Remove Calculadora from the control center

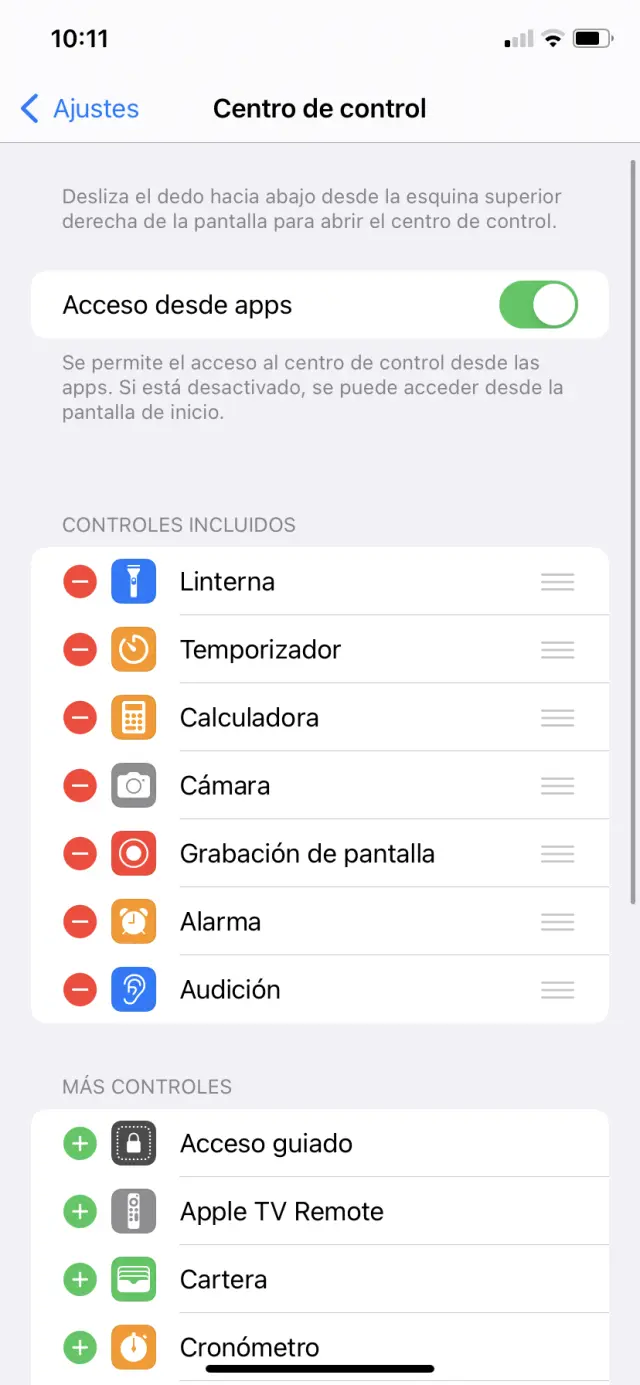[x=80, y=718]
